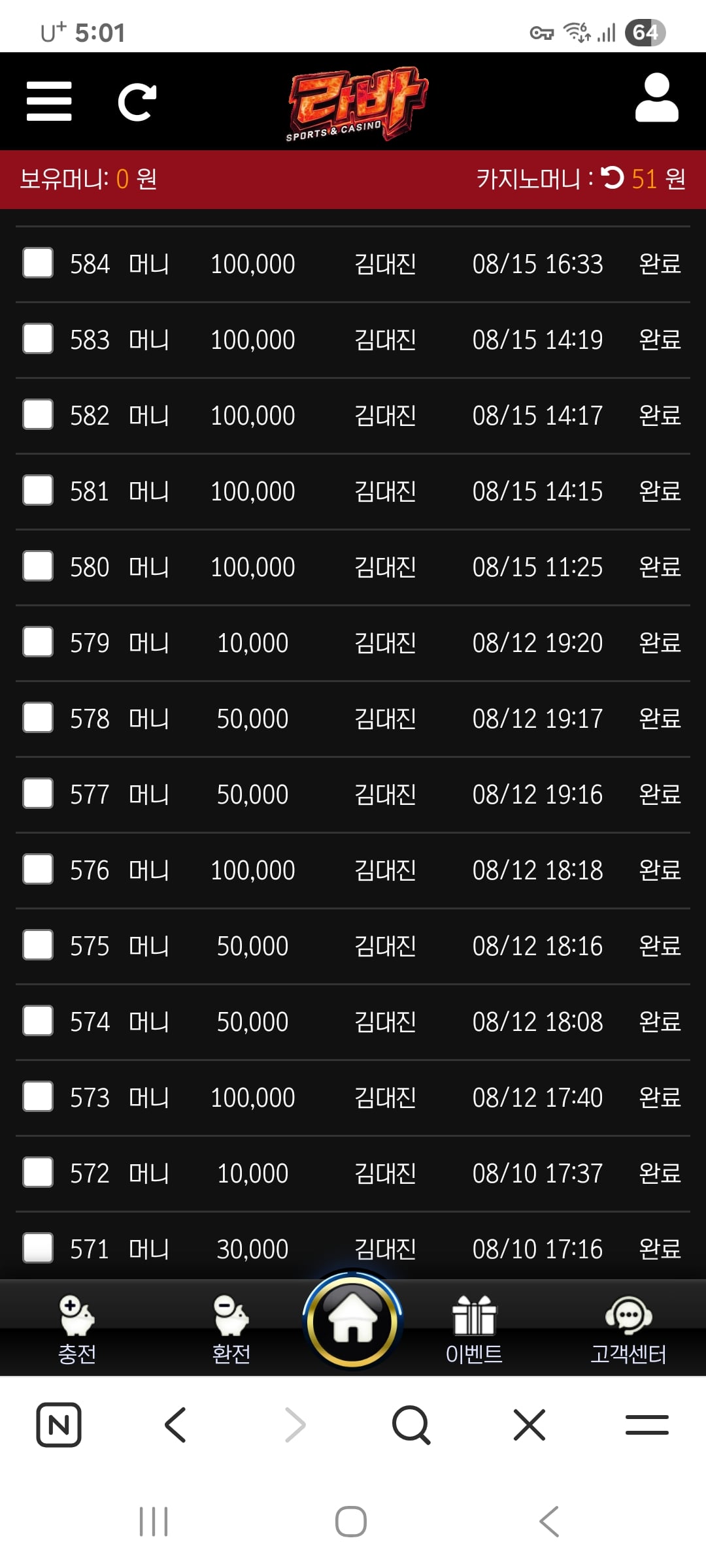Tap the refresh page icon
This screenshot has width=706, height=1568.
pyautogui.click(x=137, y=102)
